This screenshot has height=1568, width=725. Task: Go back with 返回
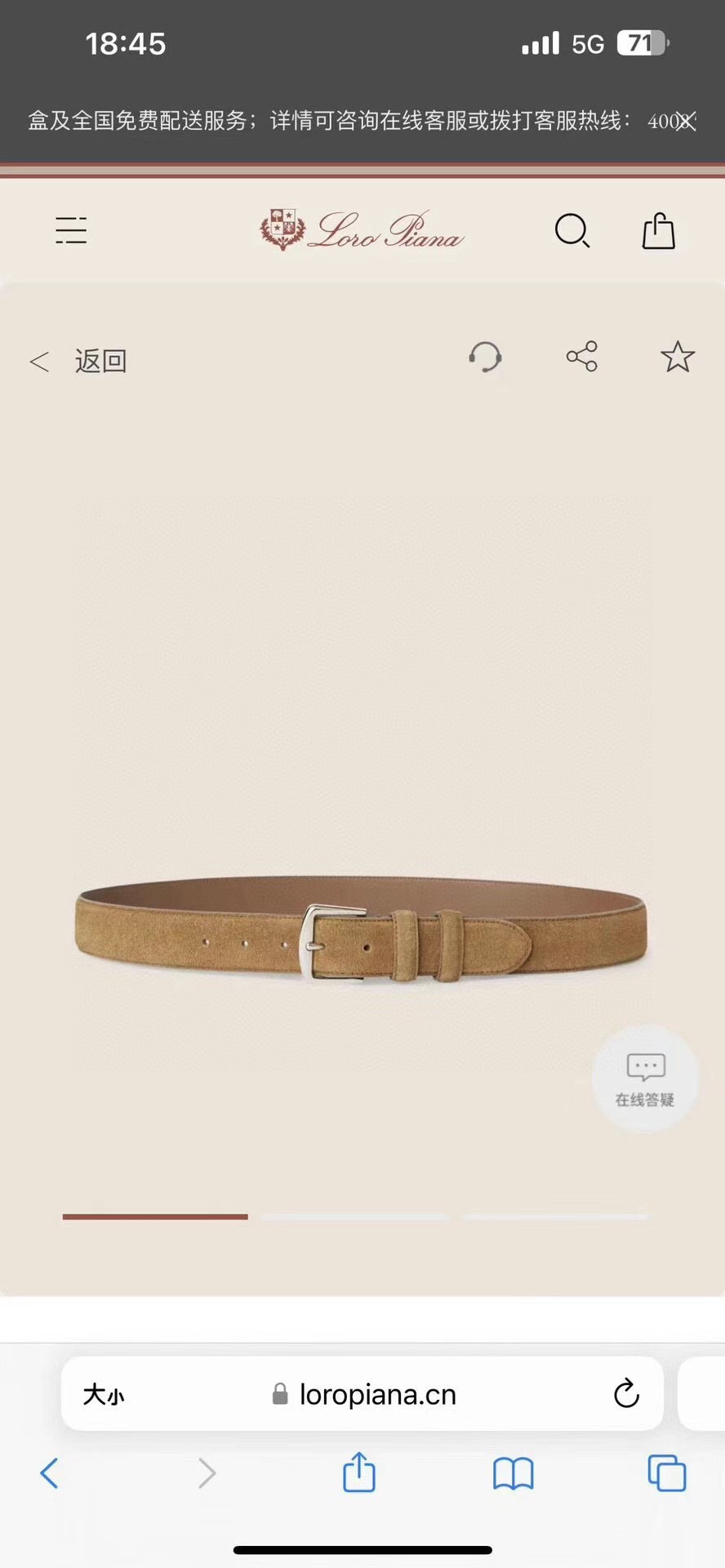pyautogui.click(x=78, y=361)
